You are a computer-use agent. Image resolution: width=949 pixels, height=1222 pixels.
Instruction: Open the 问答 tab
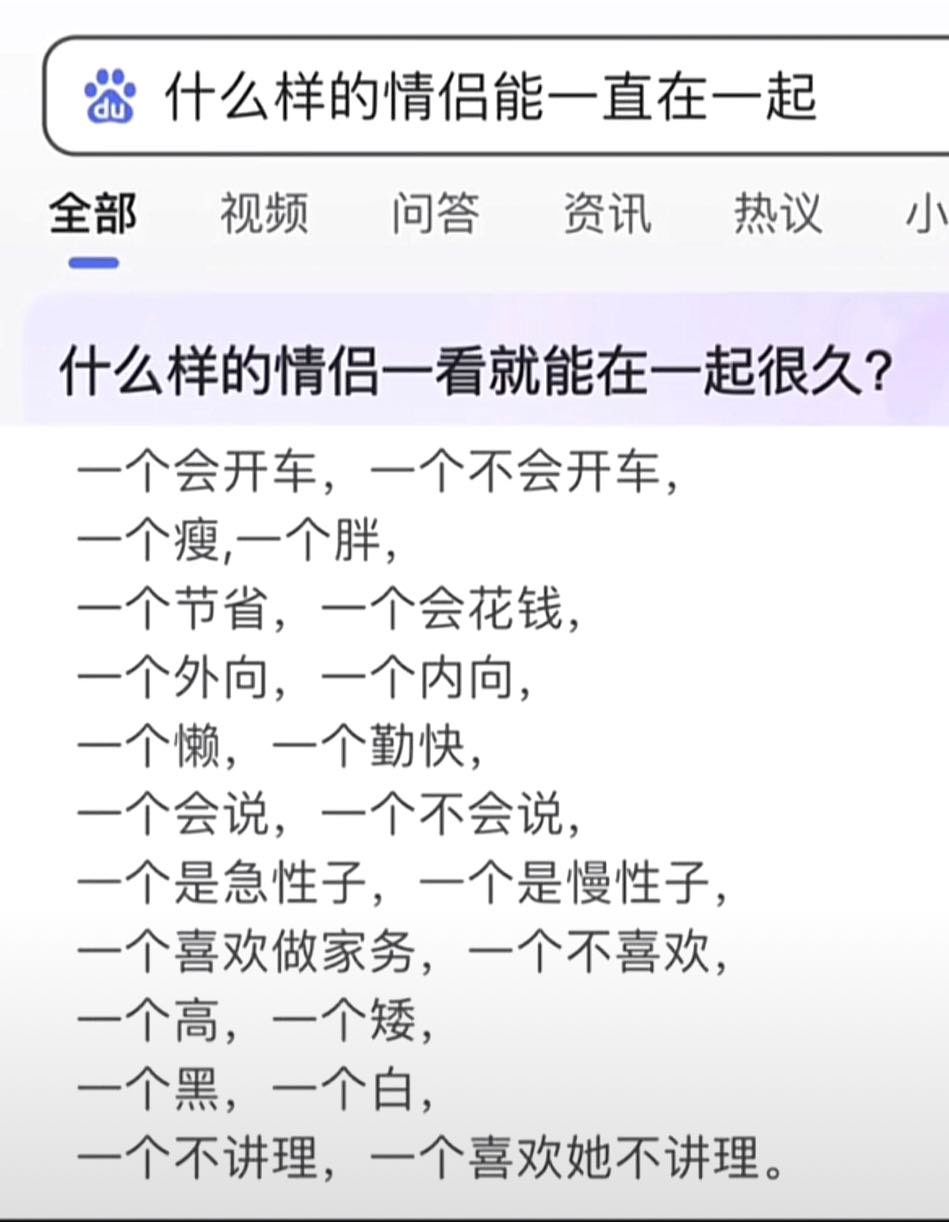tap(435, 213)
